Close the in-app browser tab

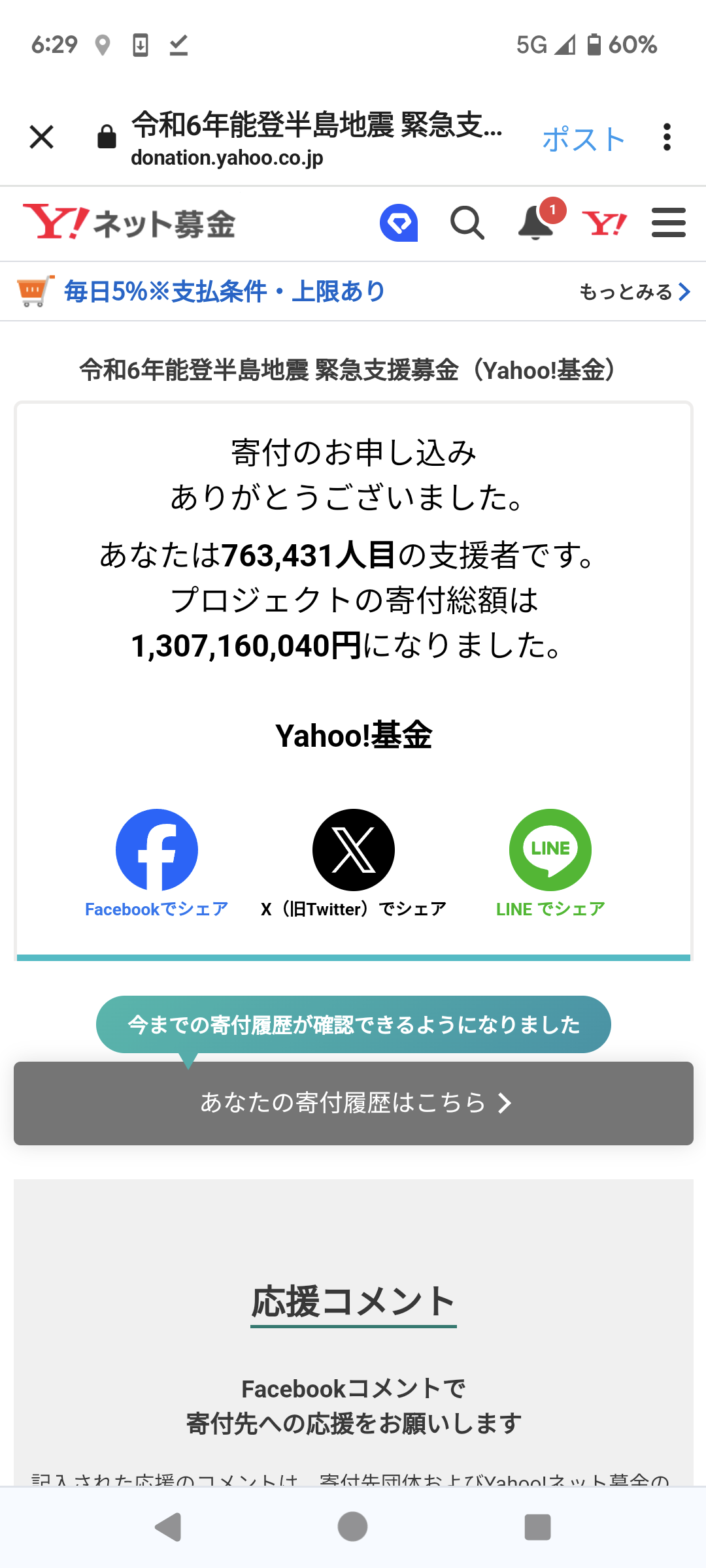[x=41, y=137]
